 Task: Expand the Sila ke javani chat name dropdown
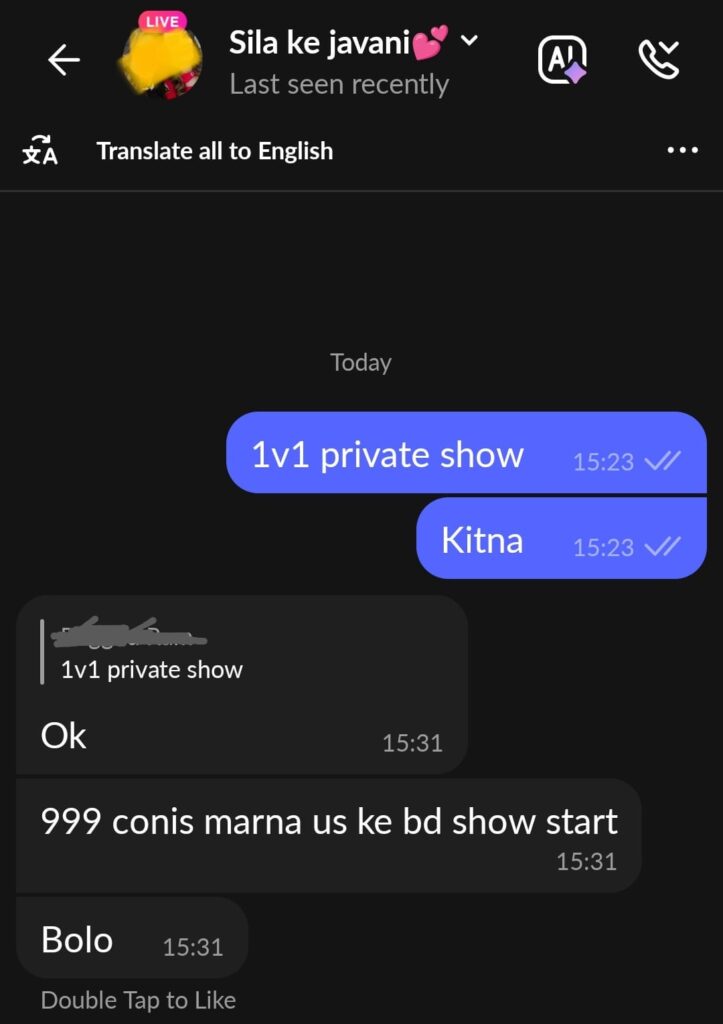point(469,41)
